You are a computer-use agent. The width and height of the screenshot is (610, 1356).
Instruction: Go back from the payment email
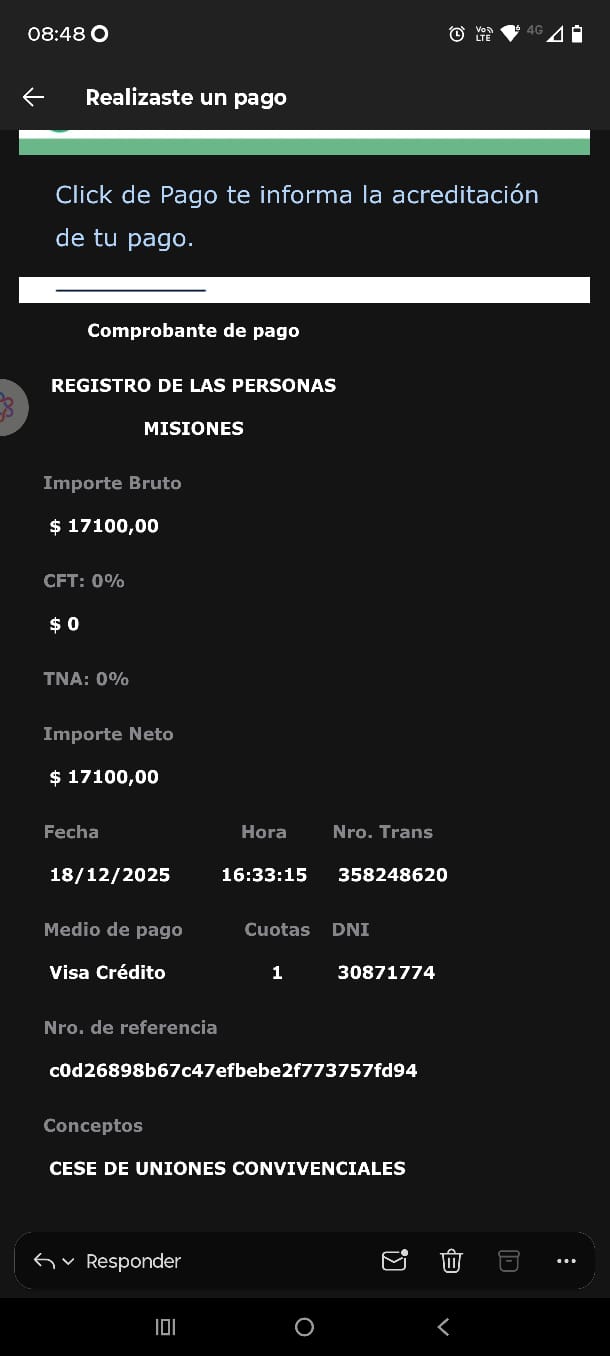[33, 97]
